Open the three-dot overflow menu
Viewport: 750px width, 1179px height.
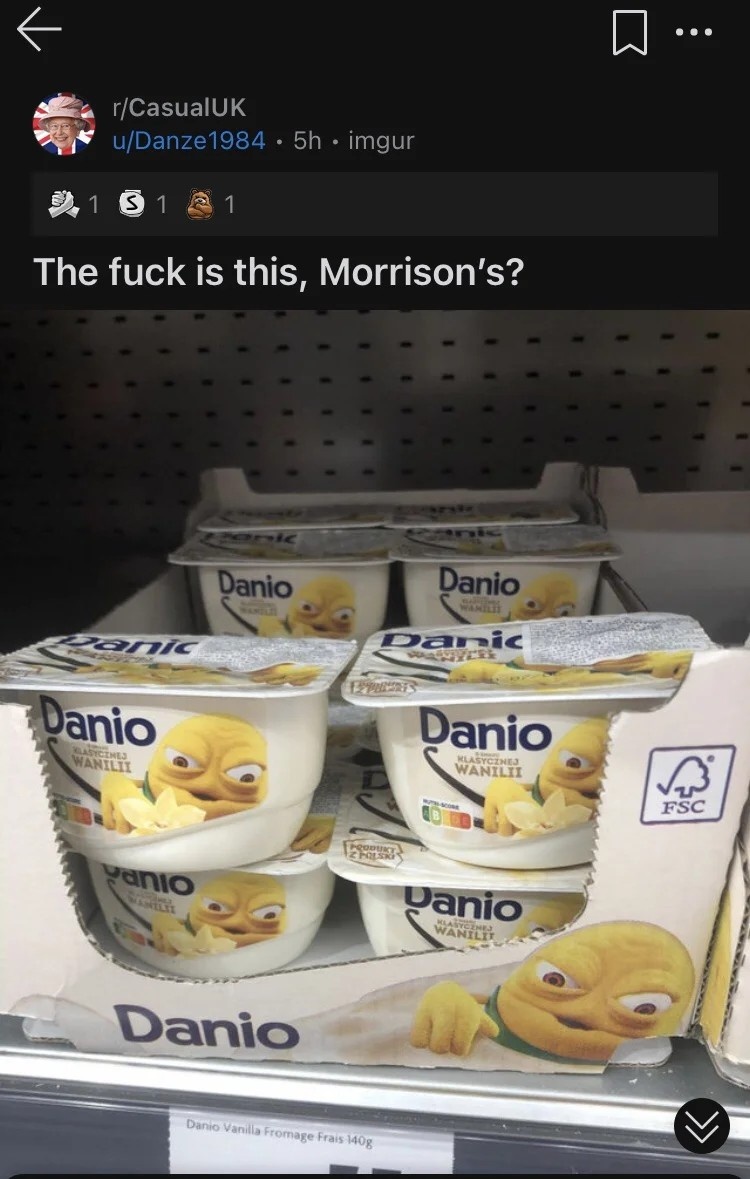[693, 32]
